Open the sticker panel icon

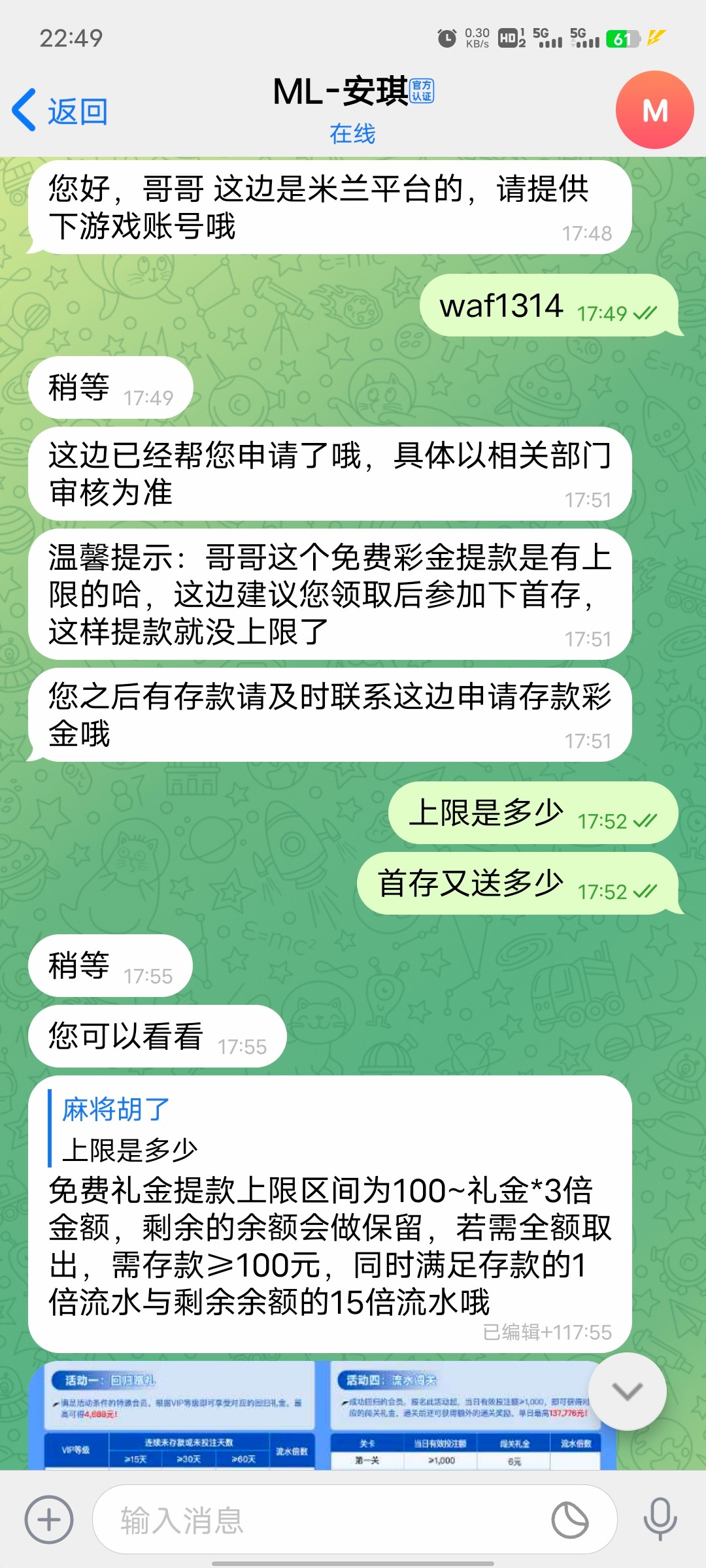569,1520
